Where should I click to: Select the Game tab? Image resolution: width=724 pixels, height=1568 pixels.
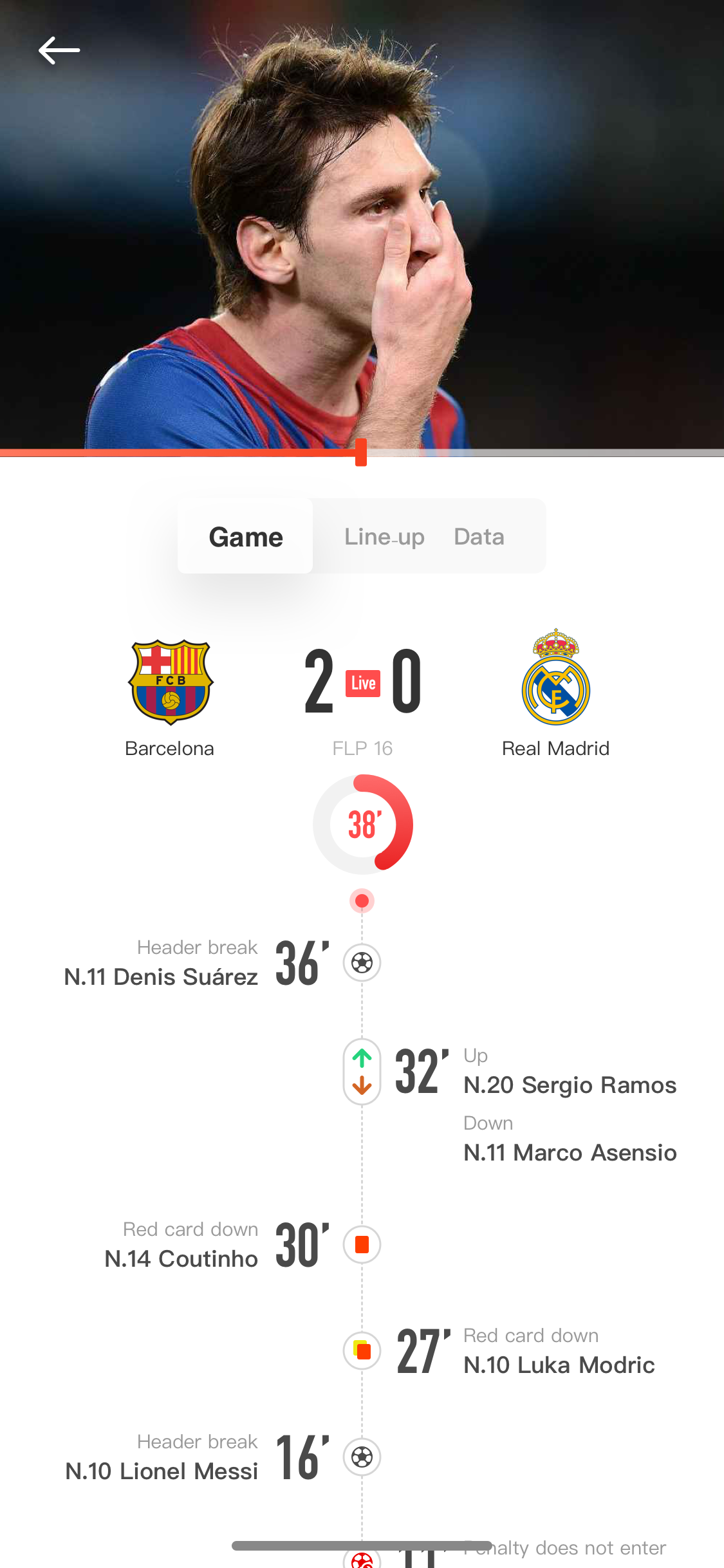pos(245,536)
